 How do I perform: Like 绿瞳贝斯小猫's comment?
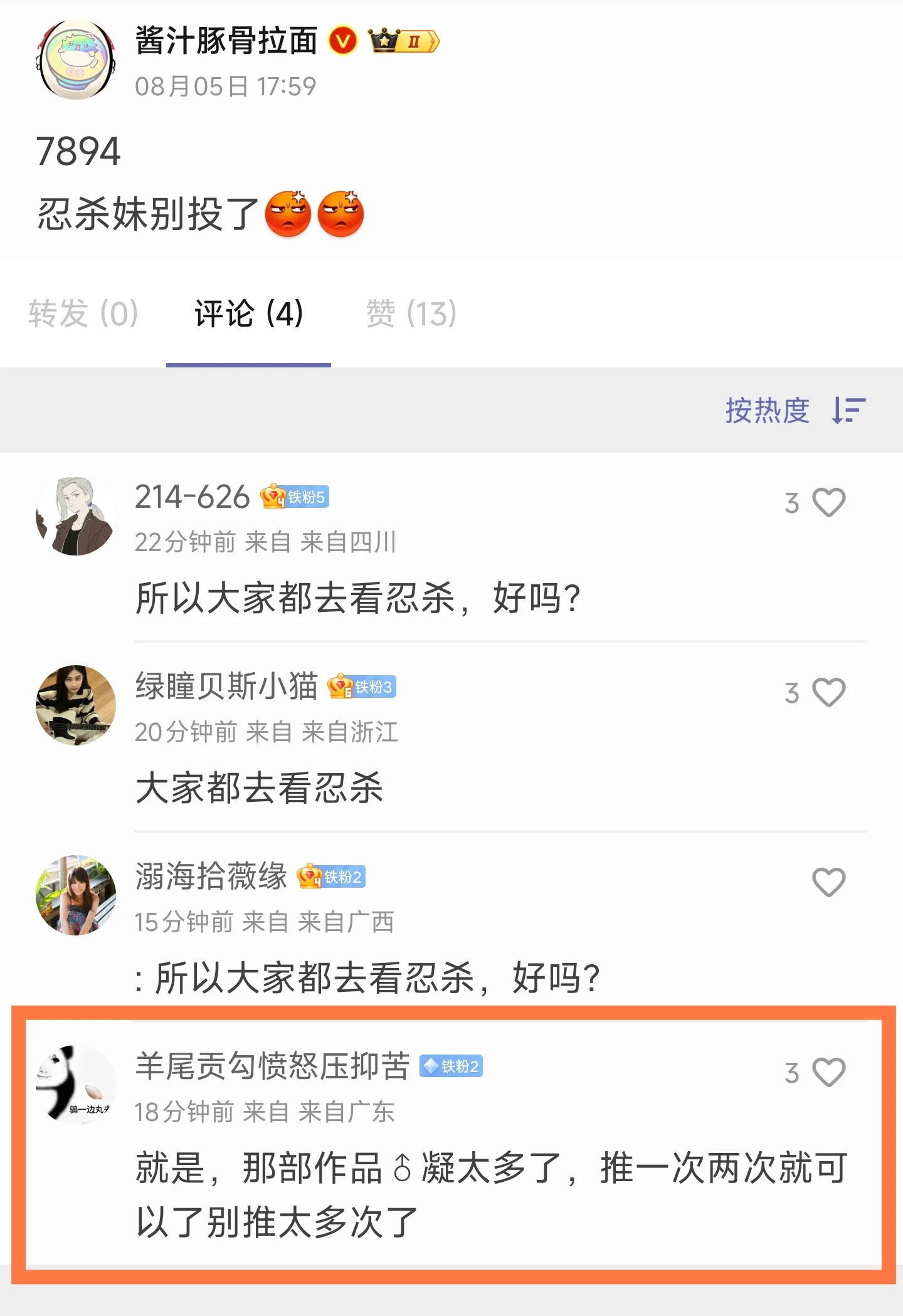coord(828,693)
